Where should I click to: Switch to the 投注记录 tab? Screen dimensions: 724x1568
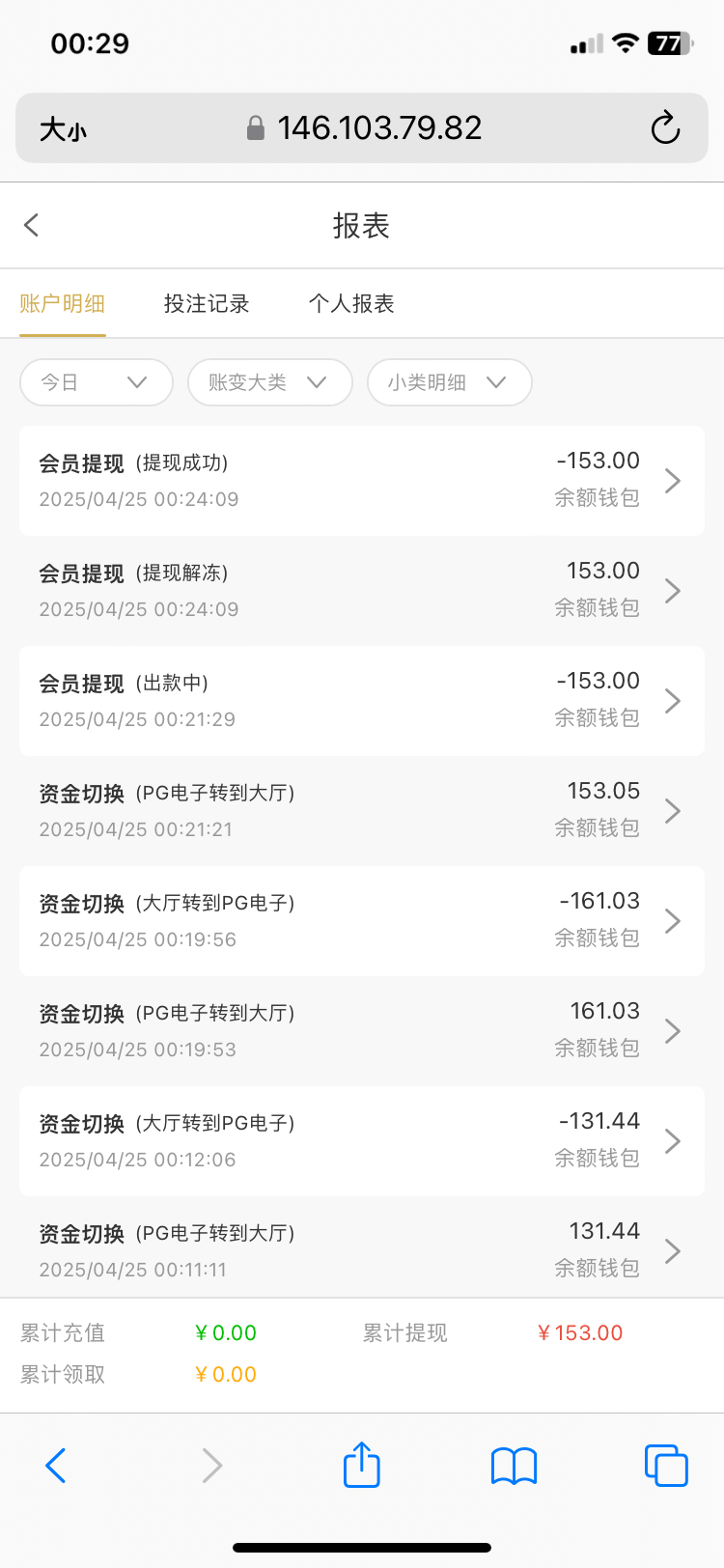(207, 304)
